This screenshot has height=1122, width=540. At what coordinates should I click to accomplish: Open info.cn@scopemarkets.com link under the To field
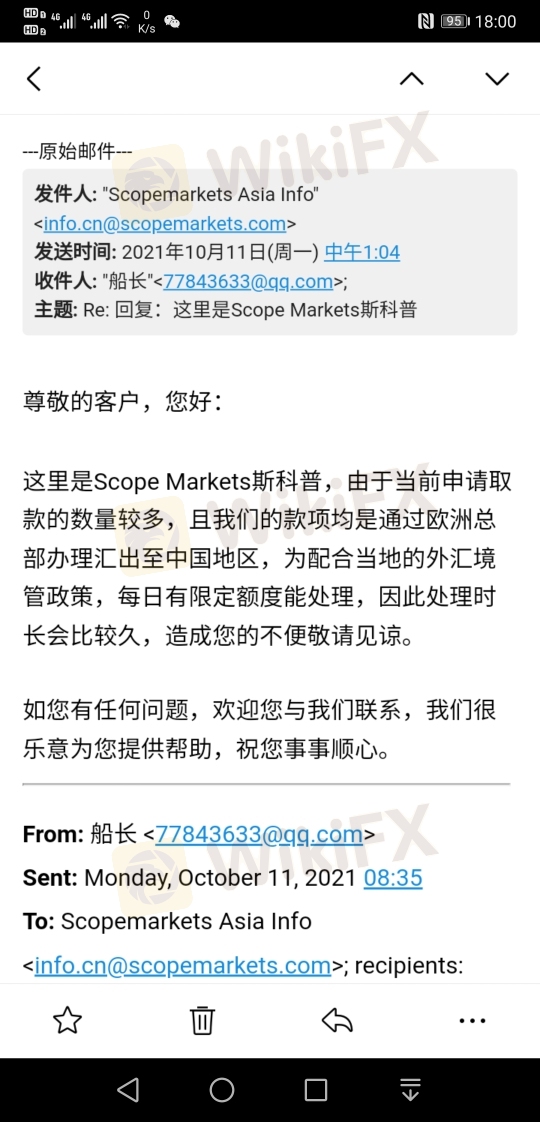[x=182, y=965]
